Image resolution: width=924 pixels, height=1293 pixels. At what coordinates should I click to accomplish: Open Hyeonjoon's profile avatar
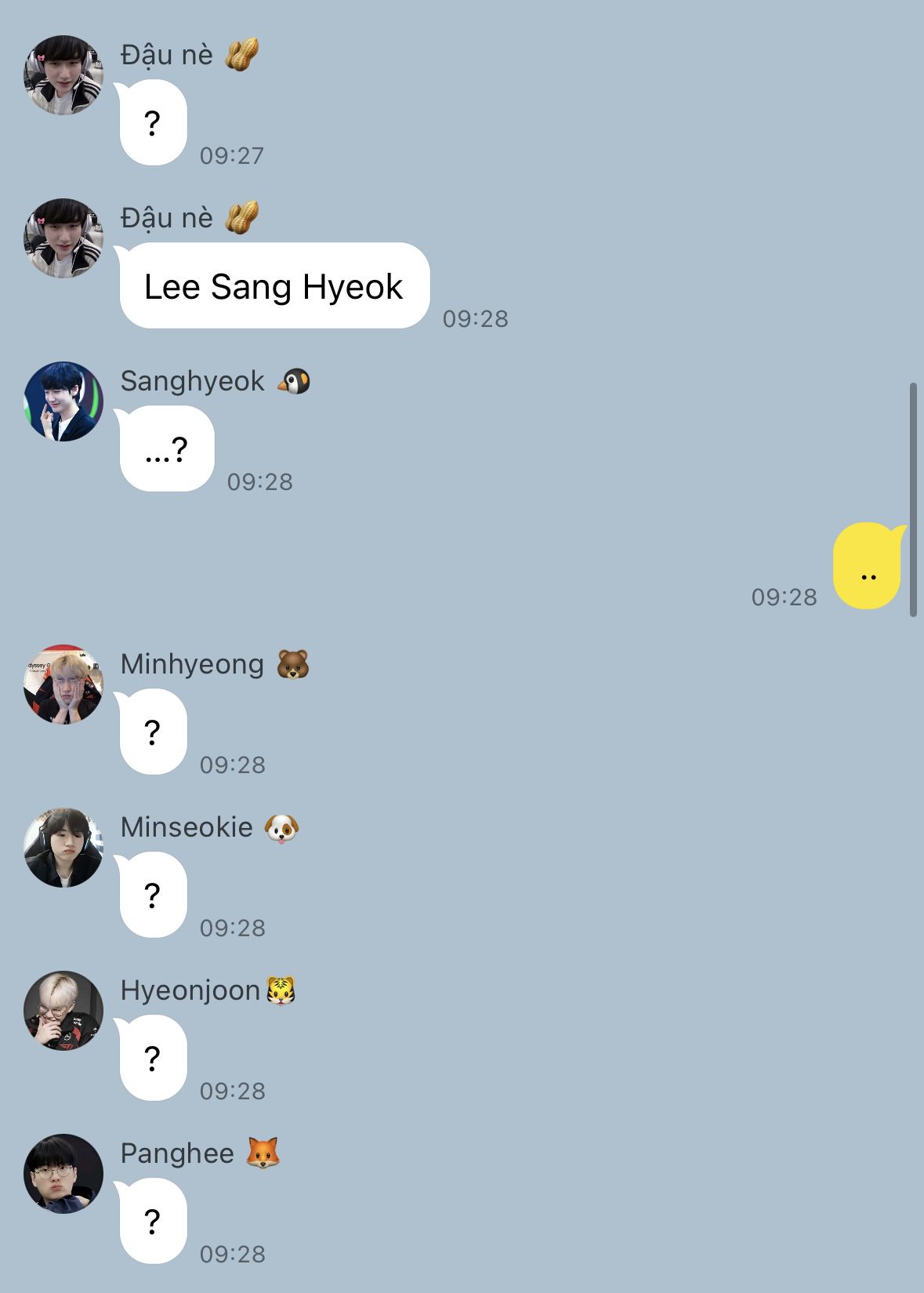63,1011
